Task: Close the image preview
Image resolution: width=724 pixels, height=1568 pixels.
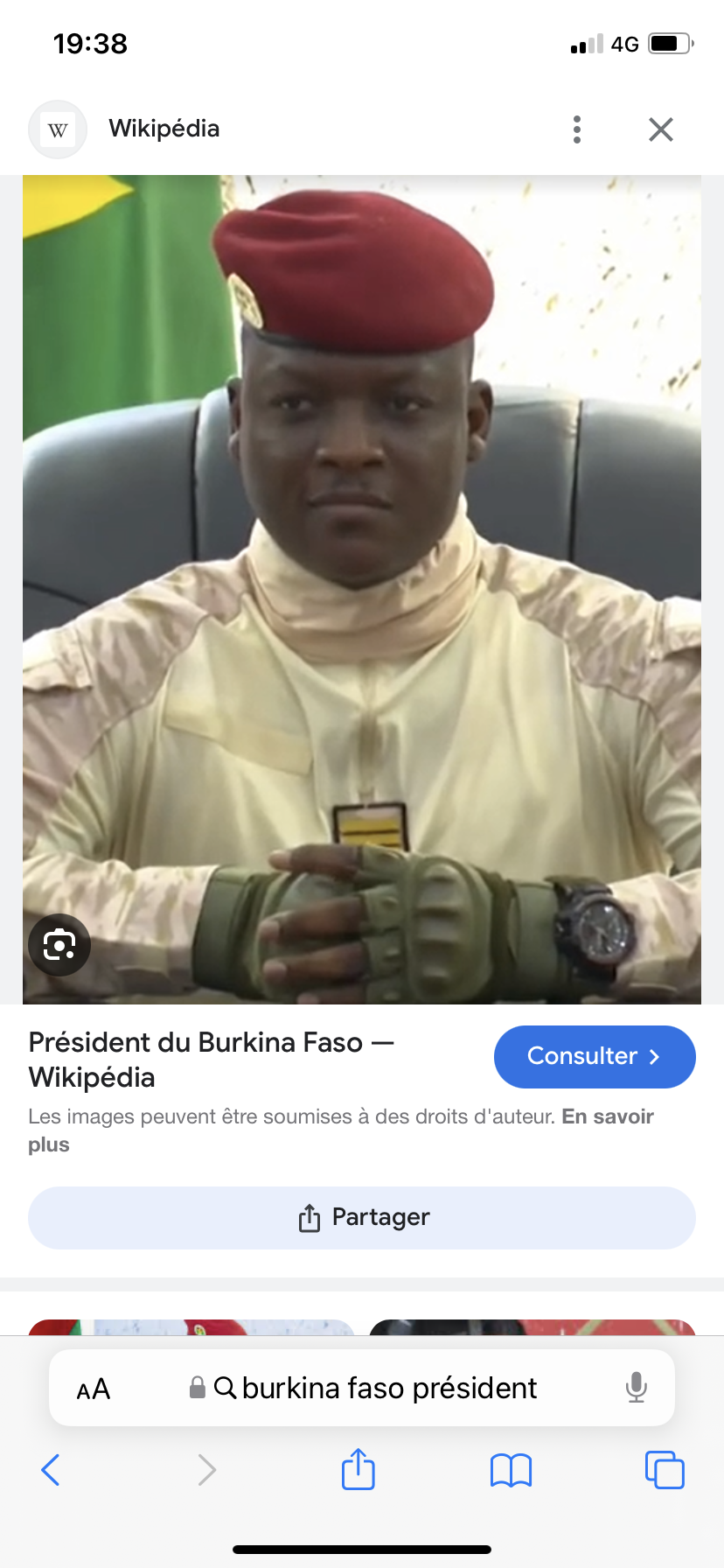Action: 661,129
